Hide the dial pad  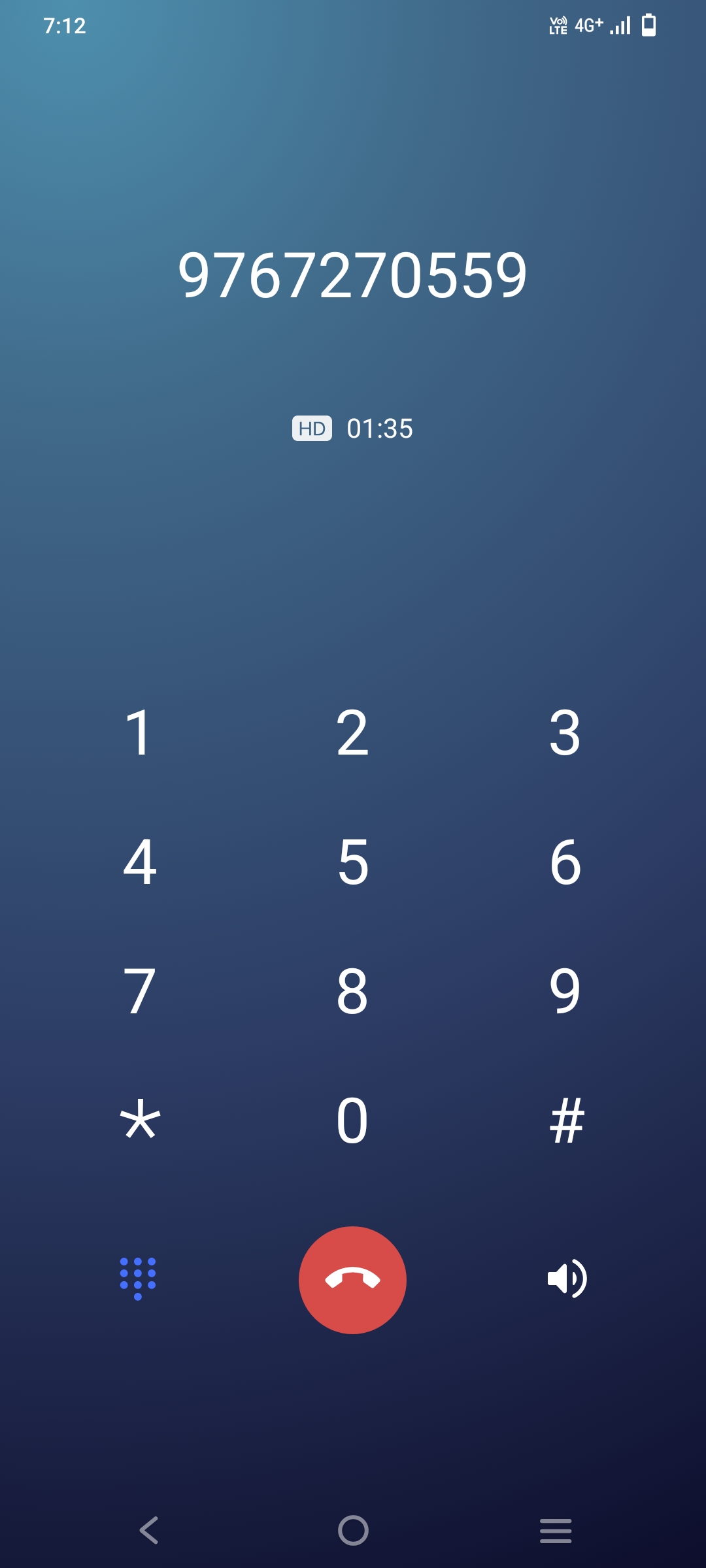tap(138, 1279)
